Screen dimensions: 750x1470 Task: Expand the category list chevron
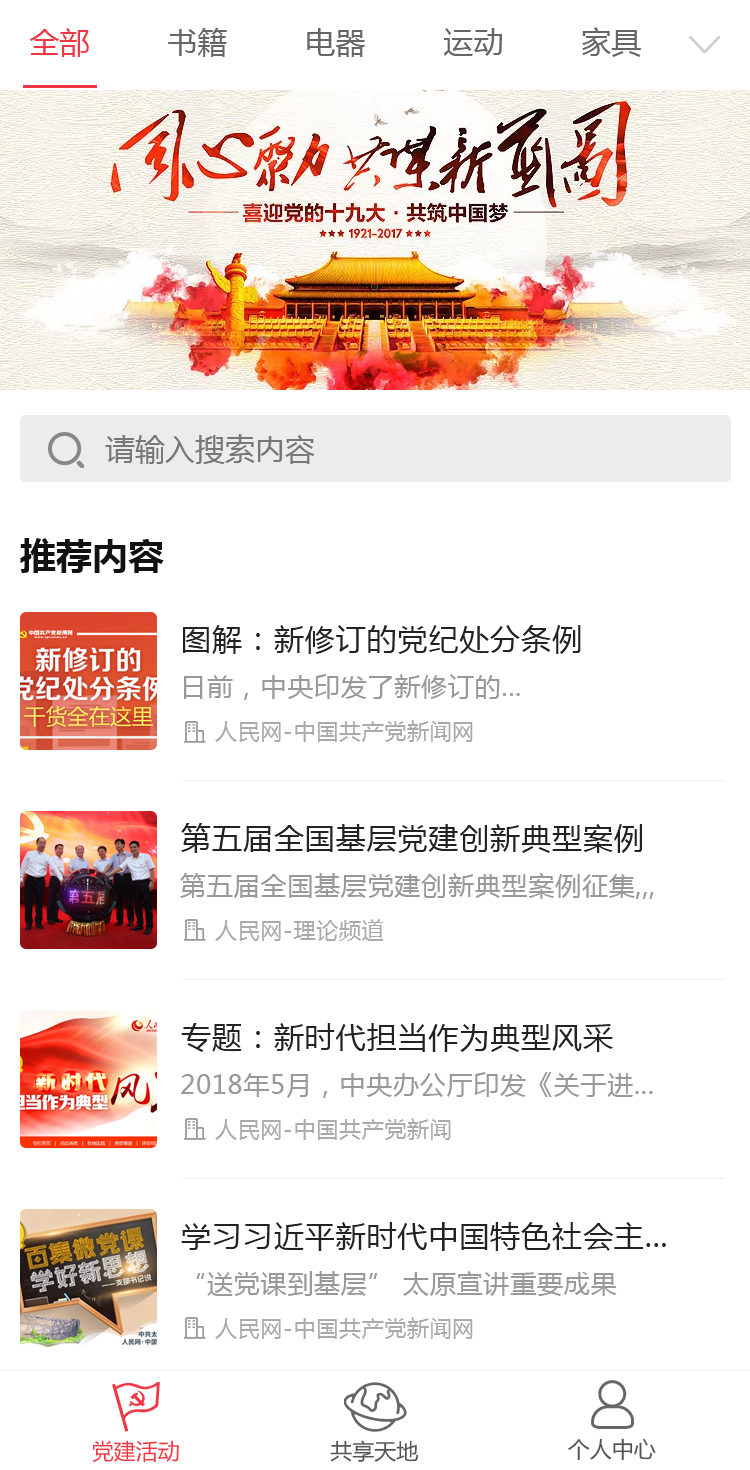(x=705, y=44)
